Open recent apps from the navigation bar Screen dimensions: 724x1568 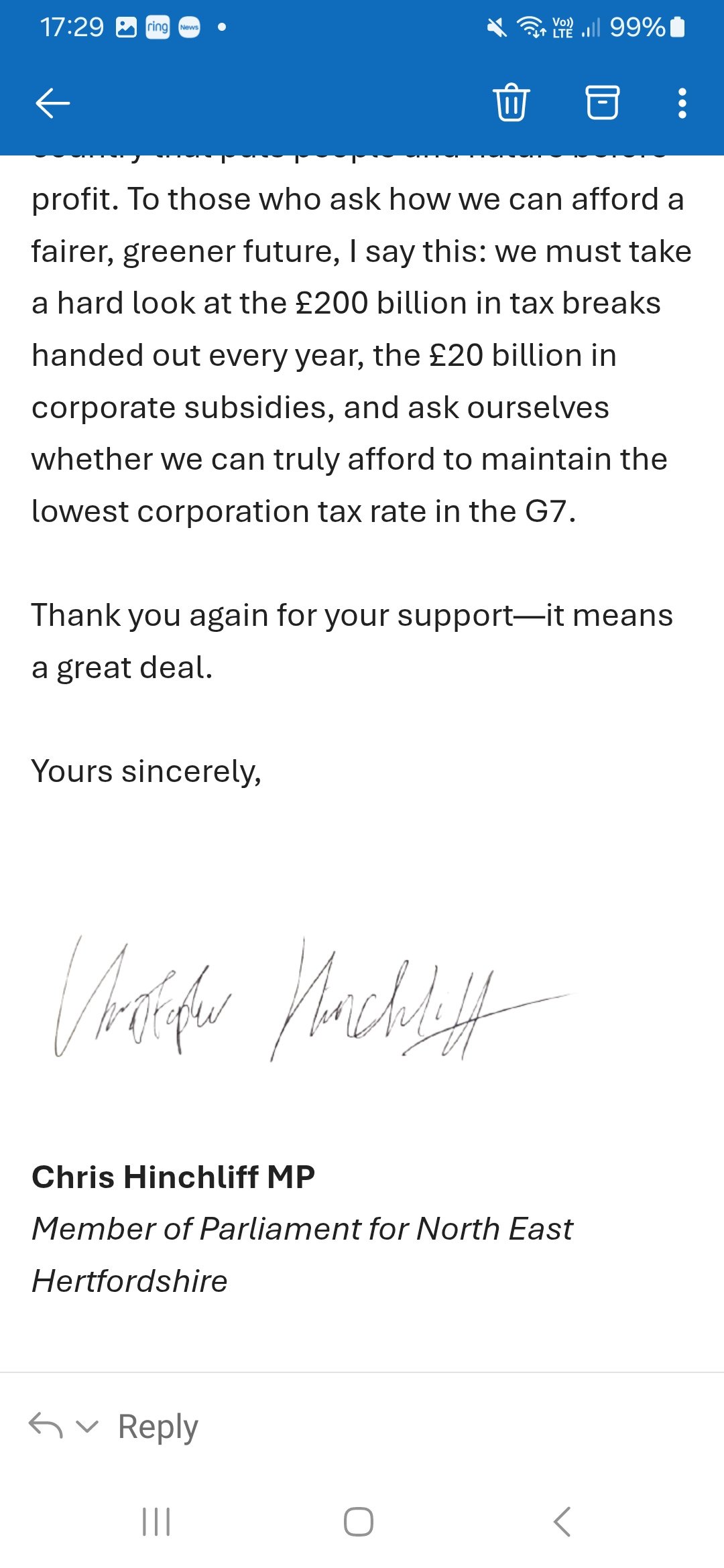[x=156, y=1522]
